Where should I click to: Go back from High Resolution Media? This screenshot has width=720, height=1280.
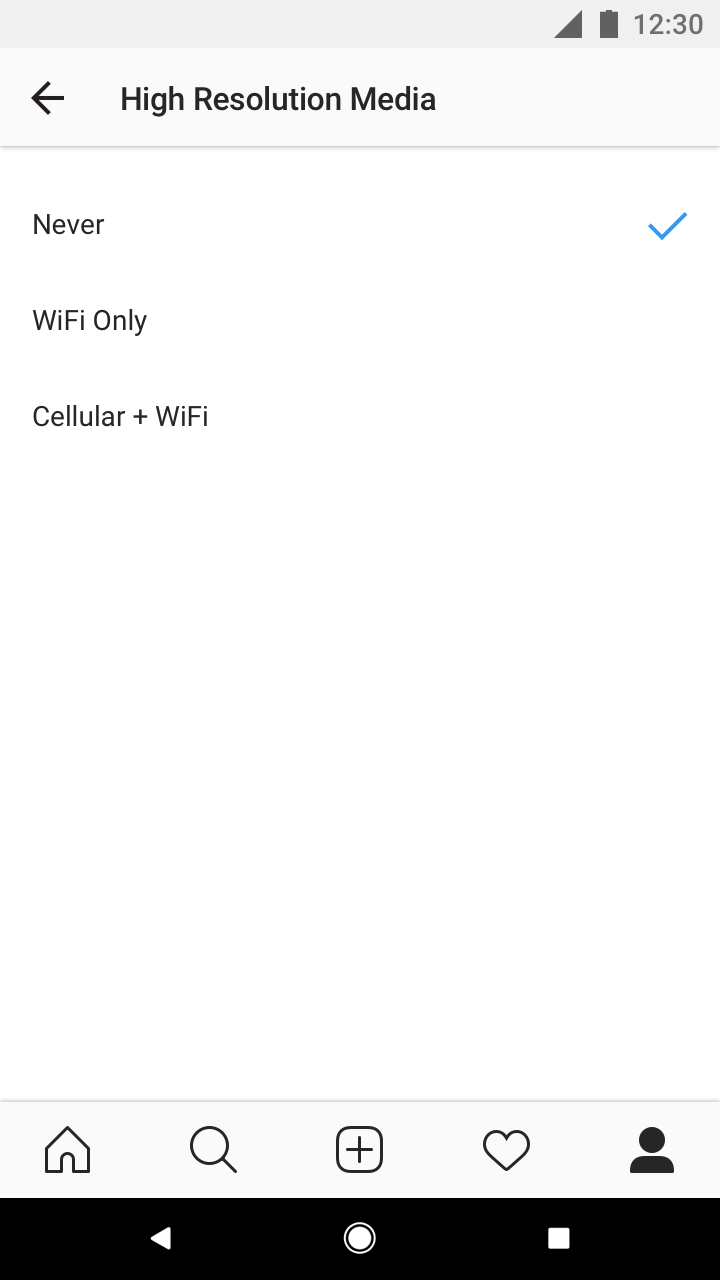(47, 98)
